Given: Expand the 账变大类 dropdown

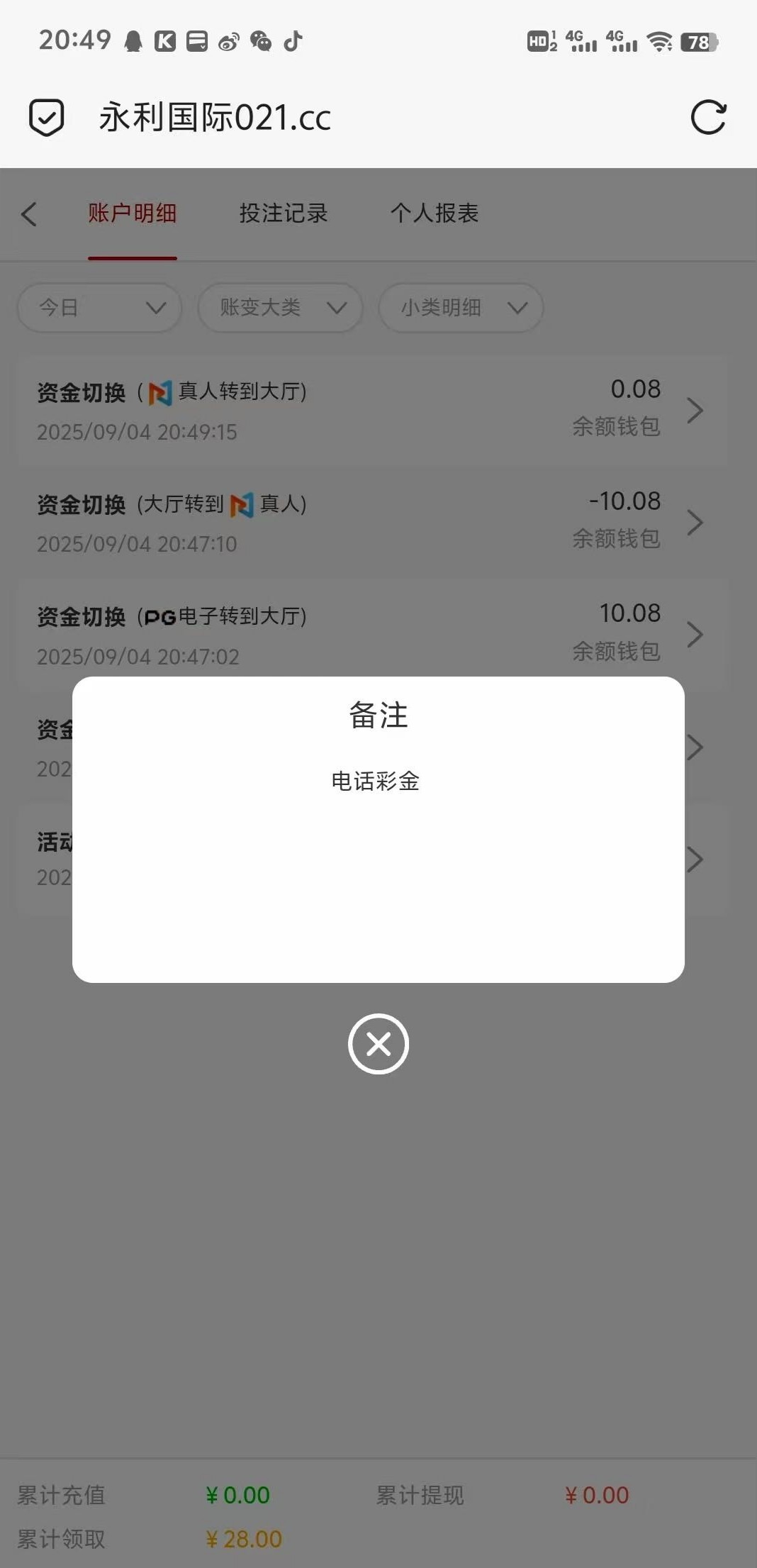Looking at the screenshot, I should click(x=281, y=308).
